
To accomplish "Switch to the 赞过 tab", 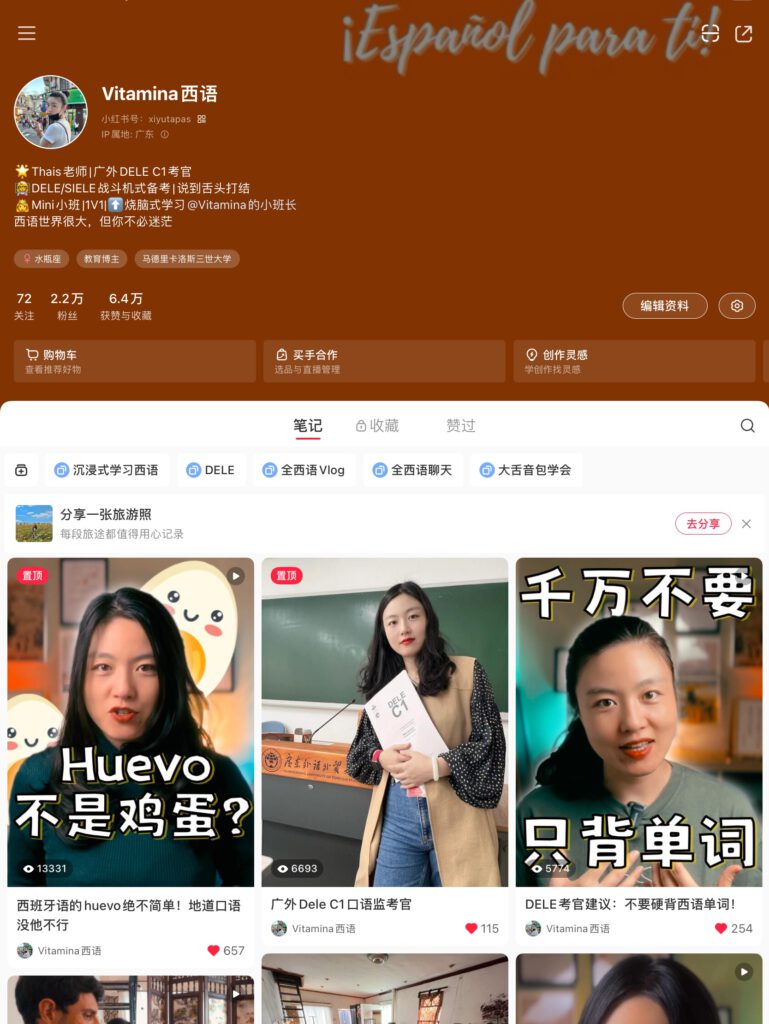I will (460, 426).
